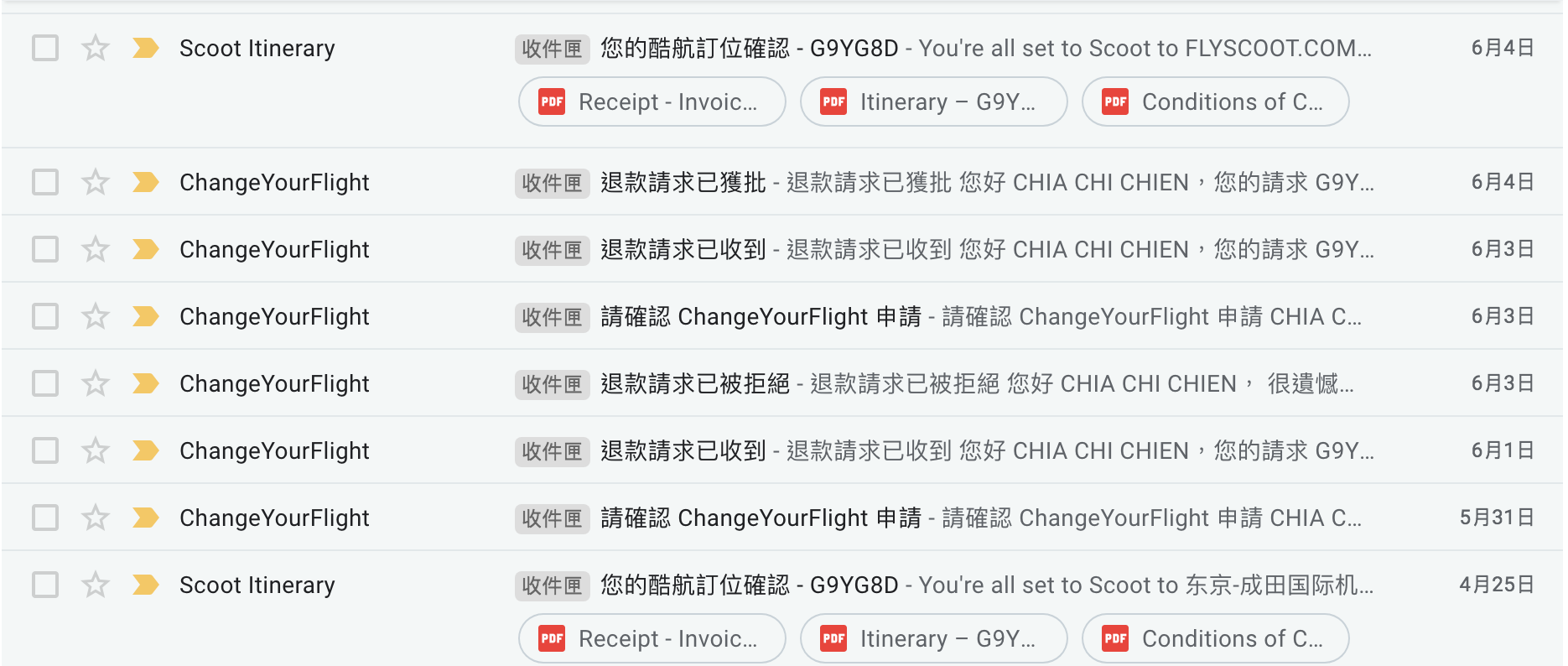Open Conditions of C… PDF in April 25 email
Screen dimensions: 1568x666
pos(1215,639)
